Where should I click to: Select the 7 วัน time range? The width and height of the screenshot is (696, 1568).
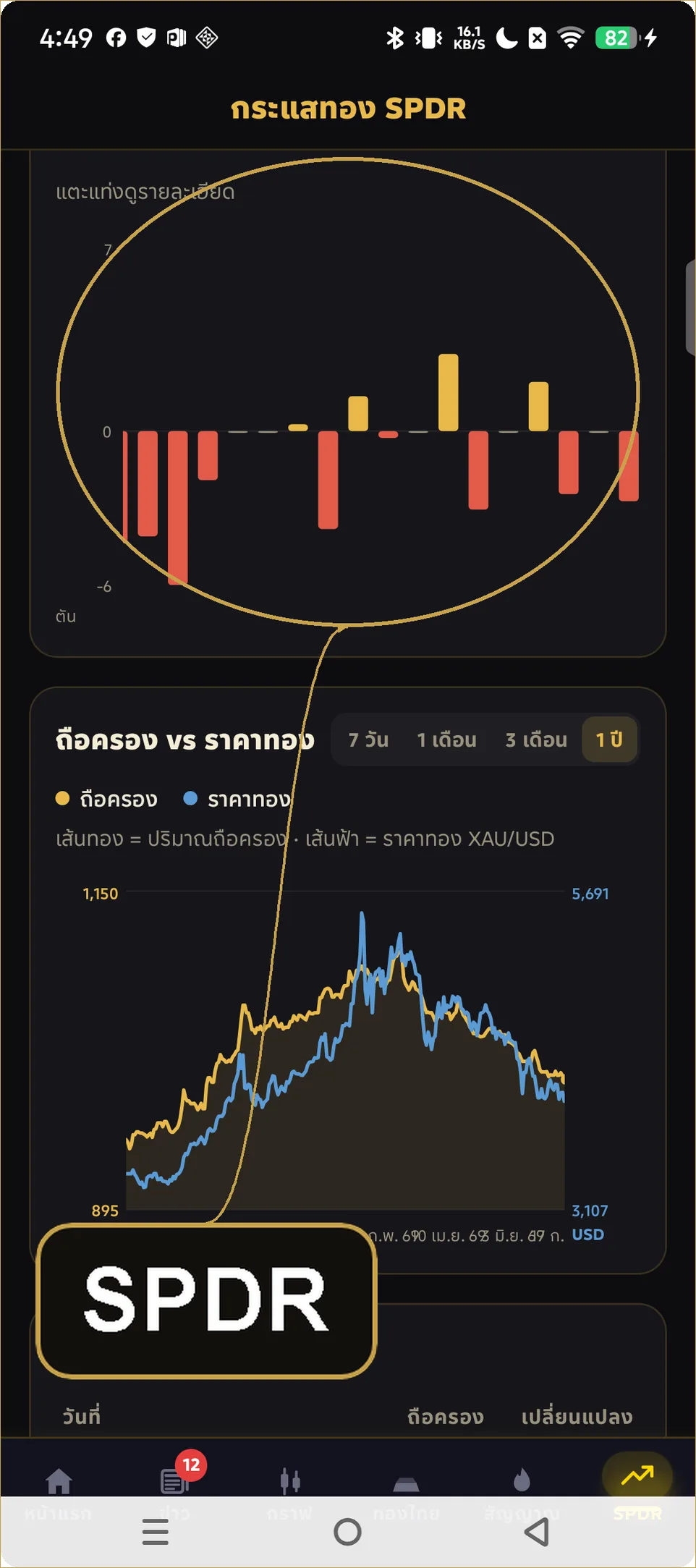click(x=368, y=739)
